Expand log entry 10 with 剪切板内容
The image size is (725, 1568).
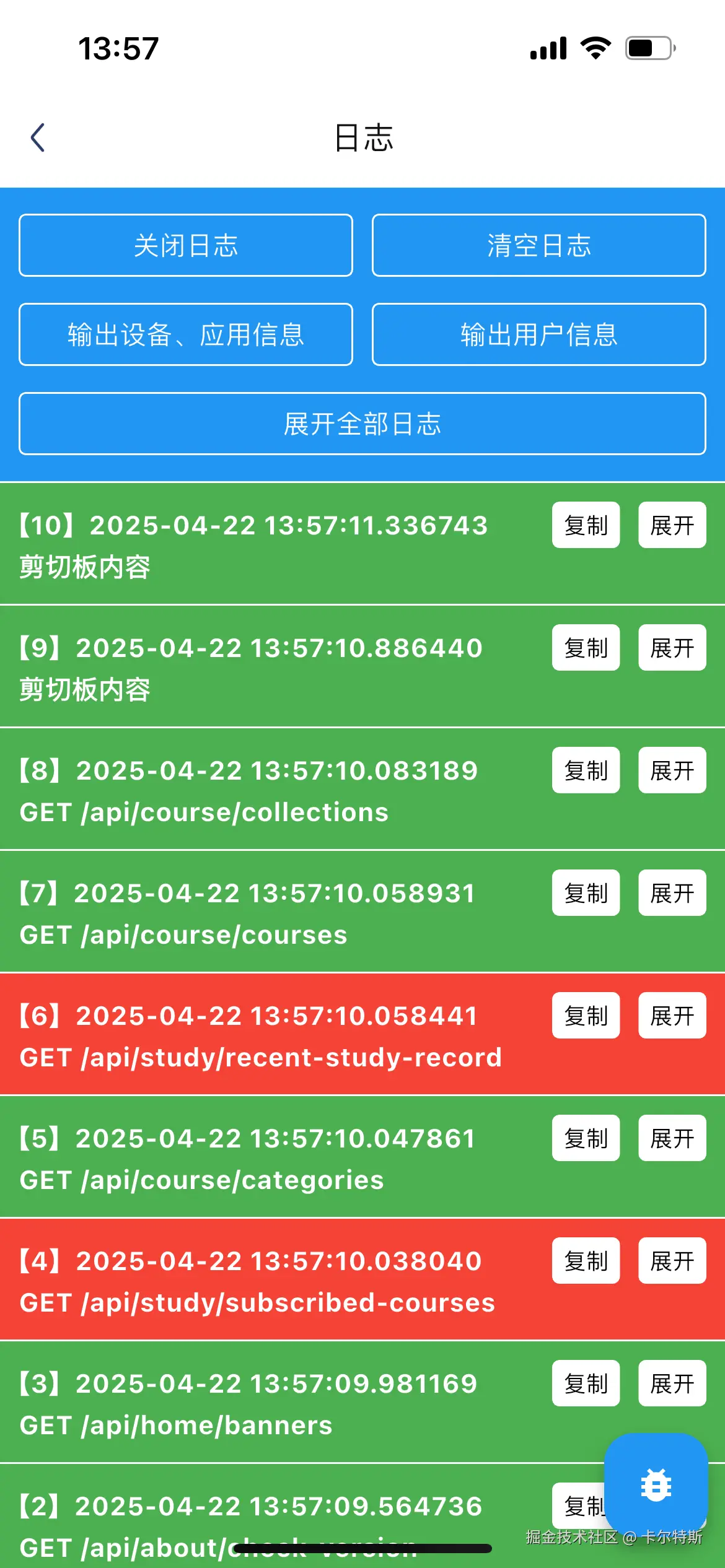[671, 525]
